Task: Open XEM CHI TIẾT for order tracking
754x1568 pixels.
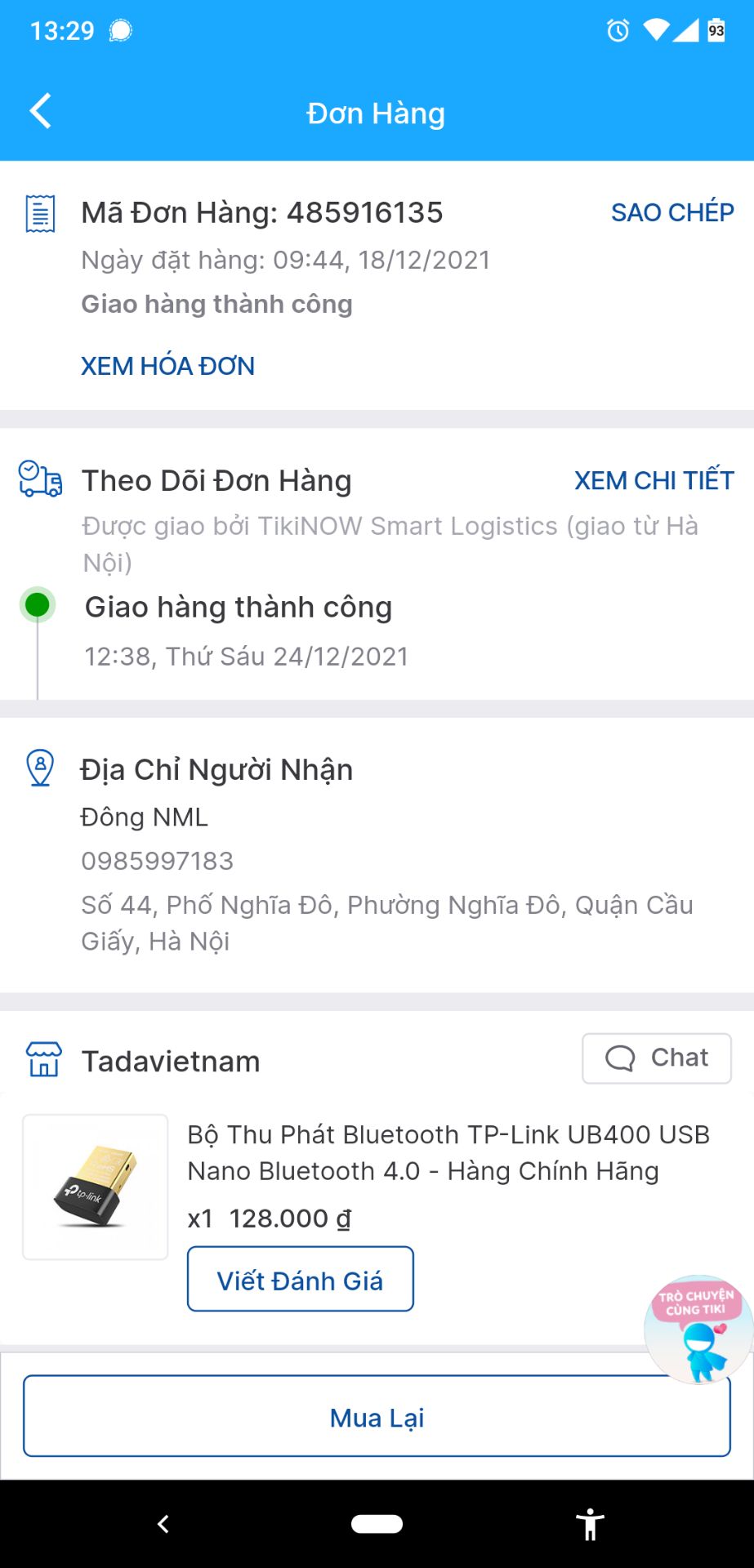Action: click(653, 480)
